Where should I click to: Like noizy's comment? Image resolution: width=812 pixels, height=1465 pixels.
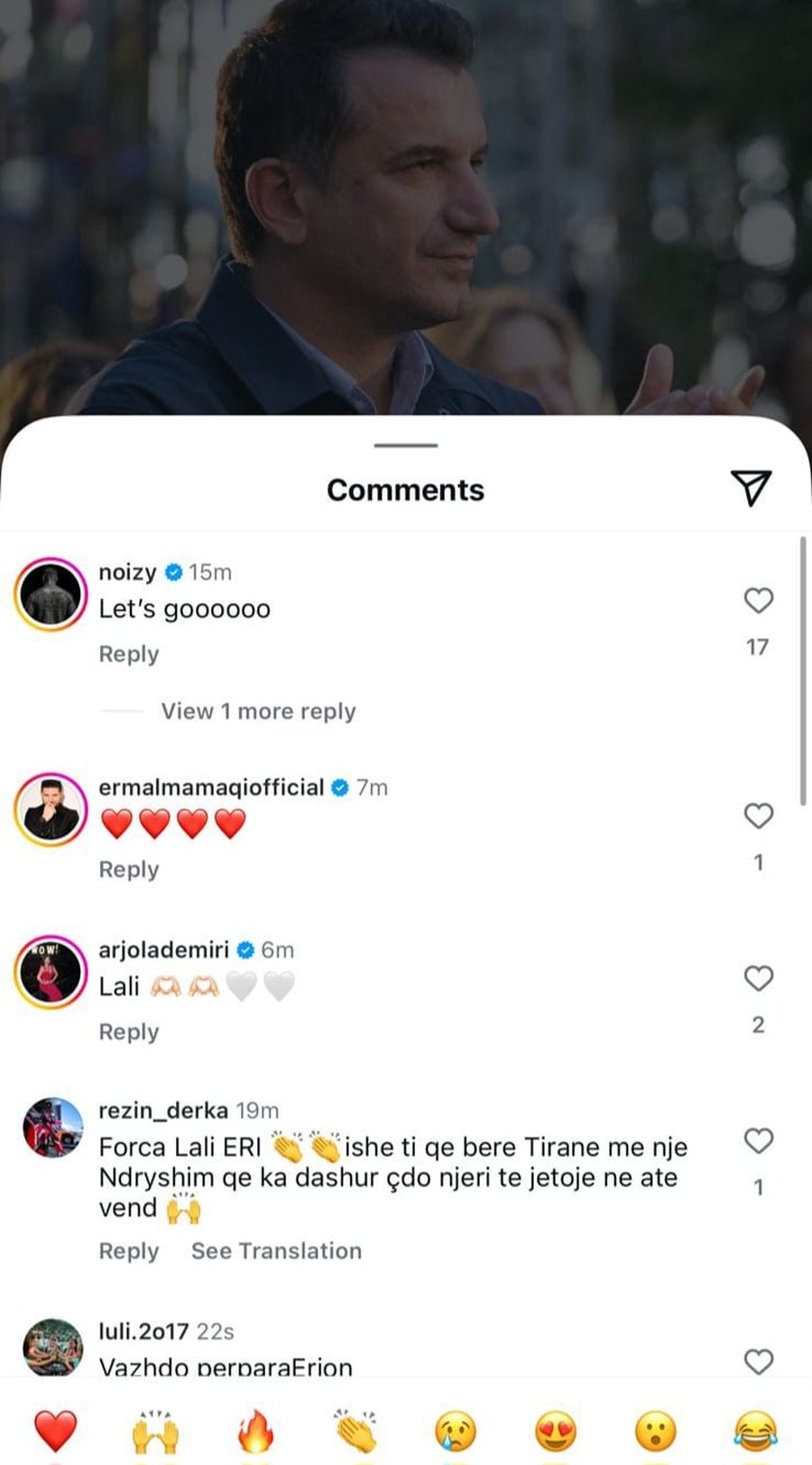point(758,600)
